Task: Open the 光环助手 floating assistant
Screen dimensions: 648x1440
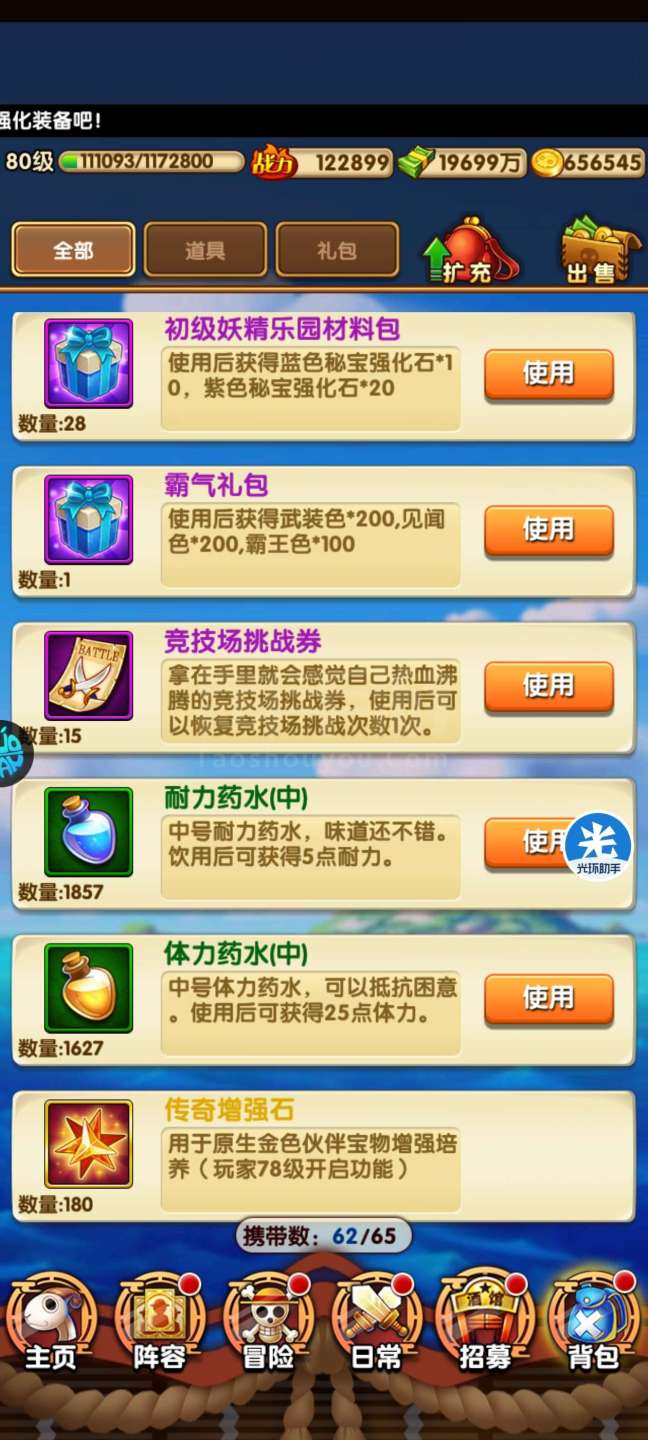Action: [x=598, y=845]
